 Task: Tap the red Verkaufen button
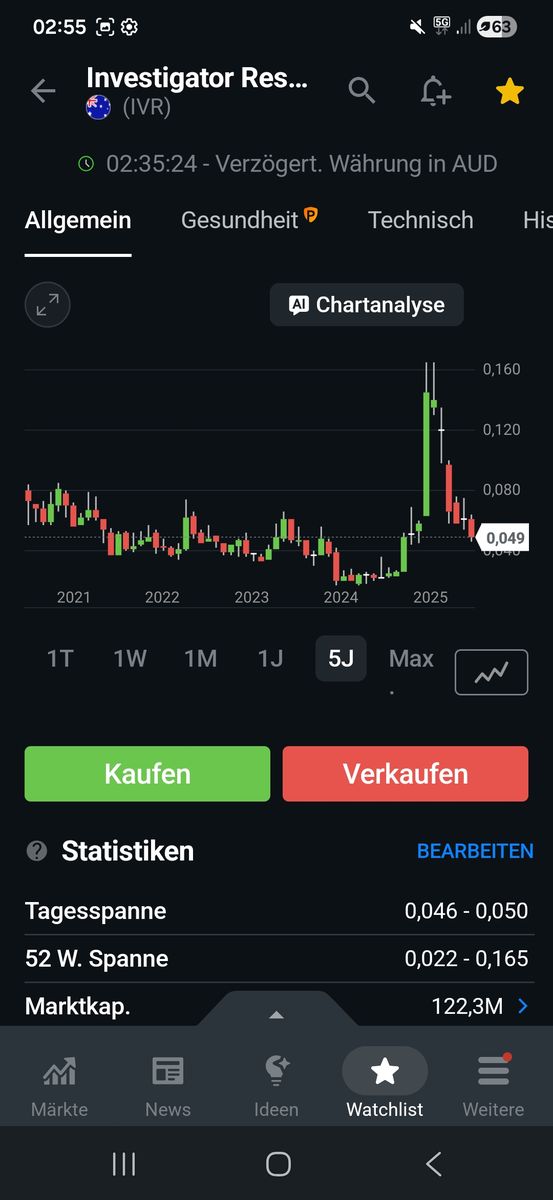(x=405, y=774)
